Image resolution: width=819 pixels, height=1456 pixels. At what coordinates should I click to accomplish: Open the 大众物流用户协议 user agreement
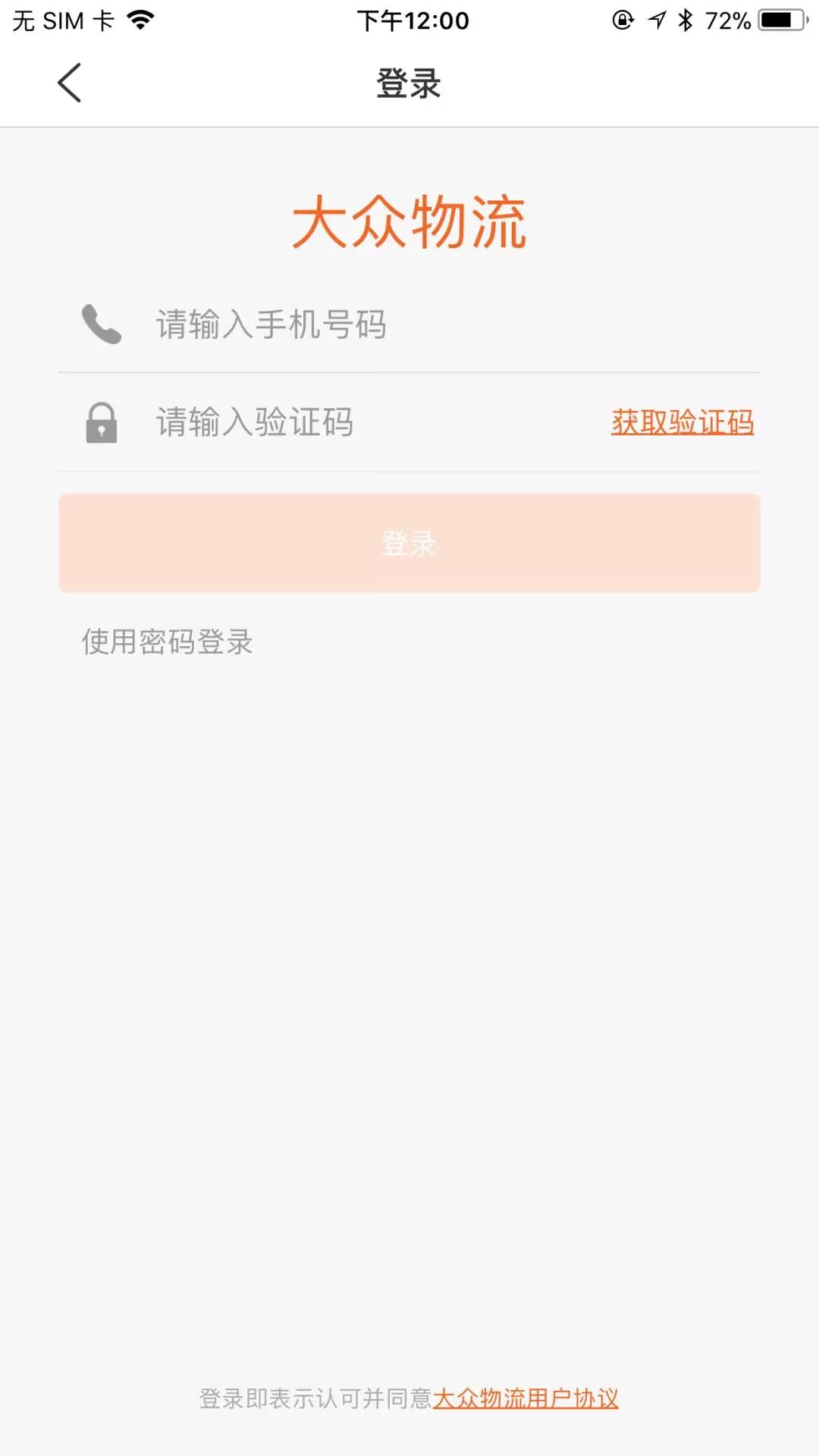(526, 1398)
